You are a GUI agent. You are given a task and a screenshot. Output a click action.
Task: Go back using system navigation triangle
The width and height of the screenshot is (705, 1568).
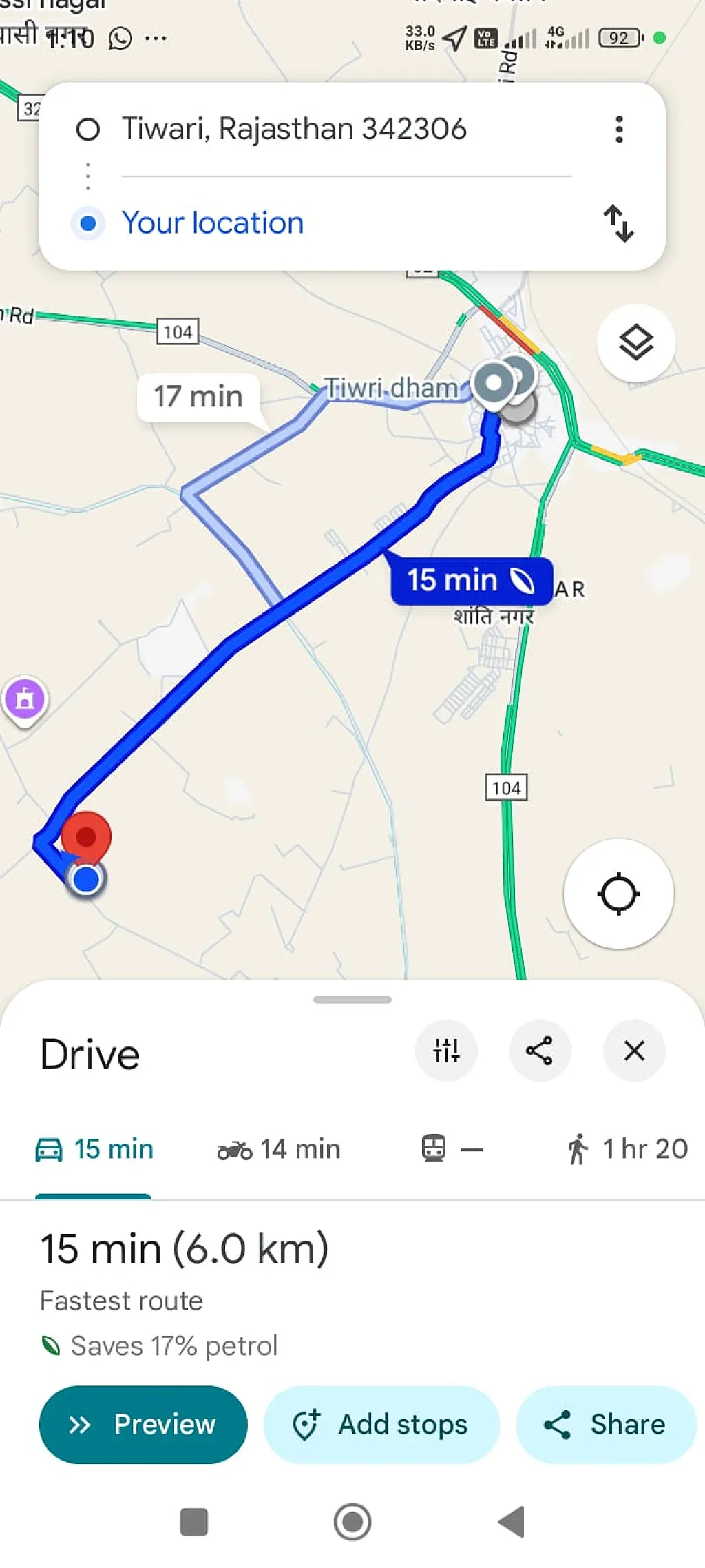point(512,1521)
